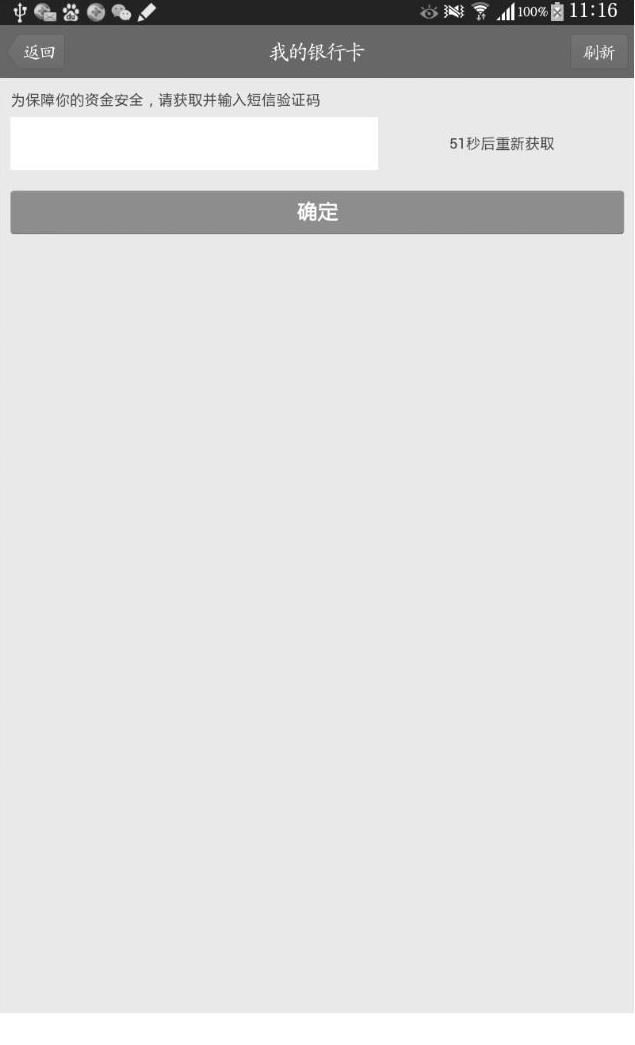This screenshot has width=635, height=1045.
Task: Confirm with the 确定 button
Action: click(317, 212)
